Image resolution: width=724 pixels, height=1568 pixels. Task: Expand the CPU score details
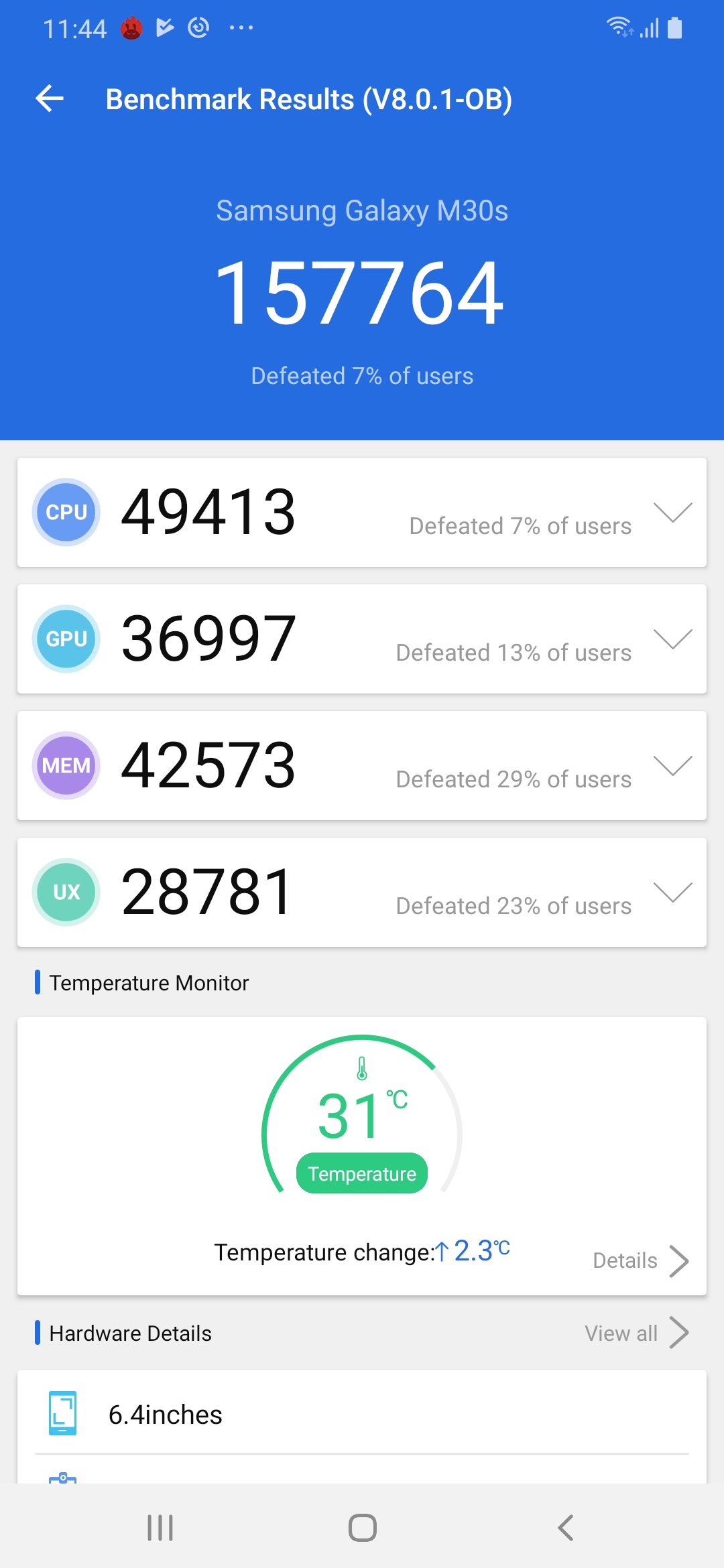tap(672, 513)
